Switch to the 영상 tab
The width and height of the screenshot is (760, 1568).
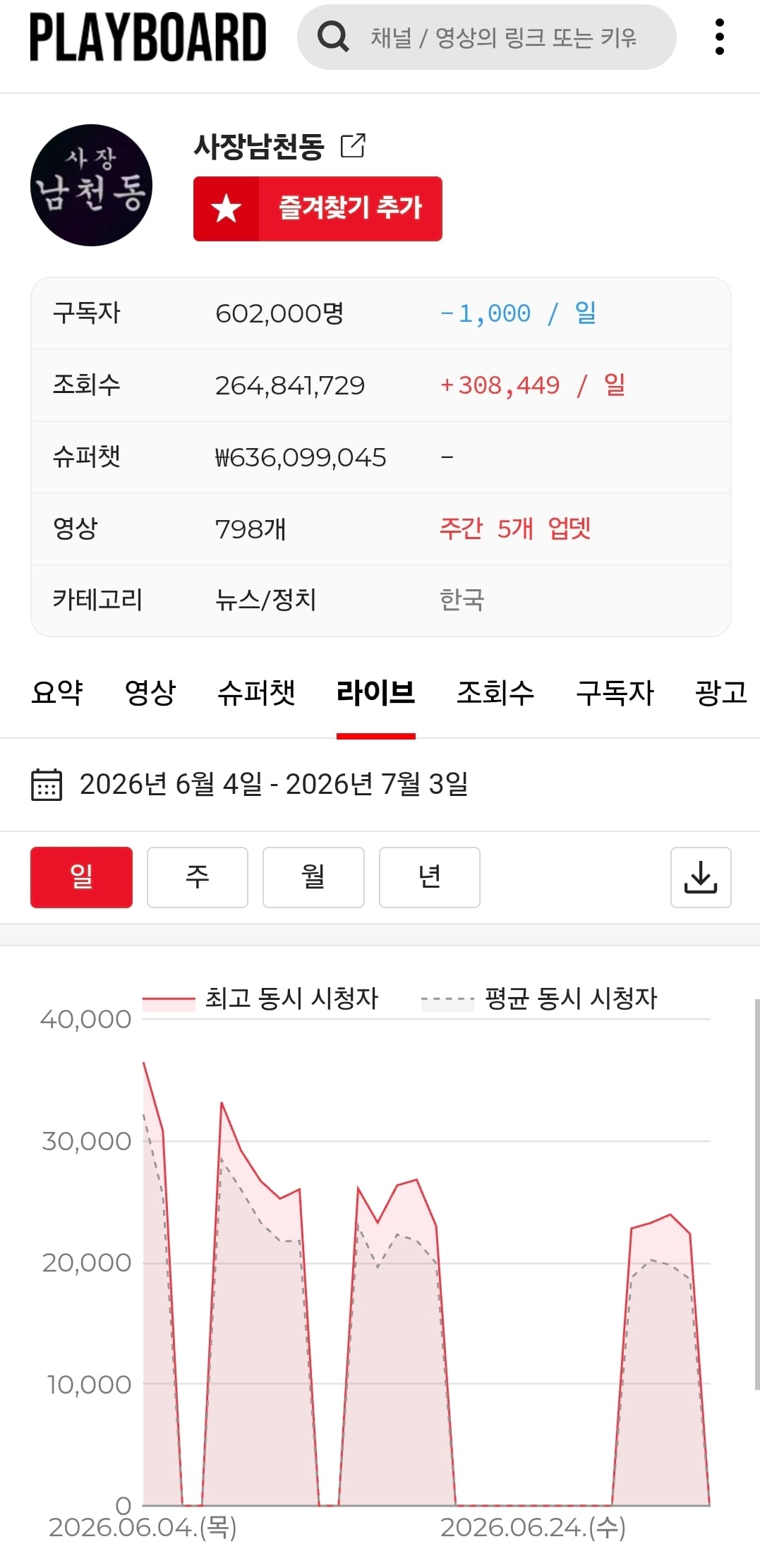[150, 692]
